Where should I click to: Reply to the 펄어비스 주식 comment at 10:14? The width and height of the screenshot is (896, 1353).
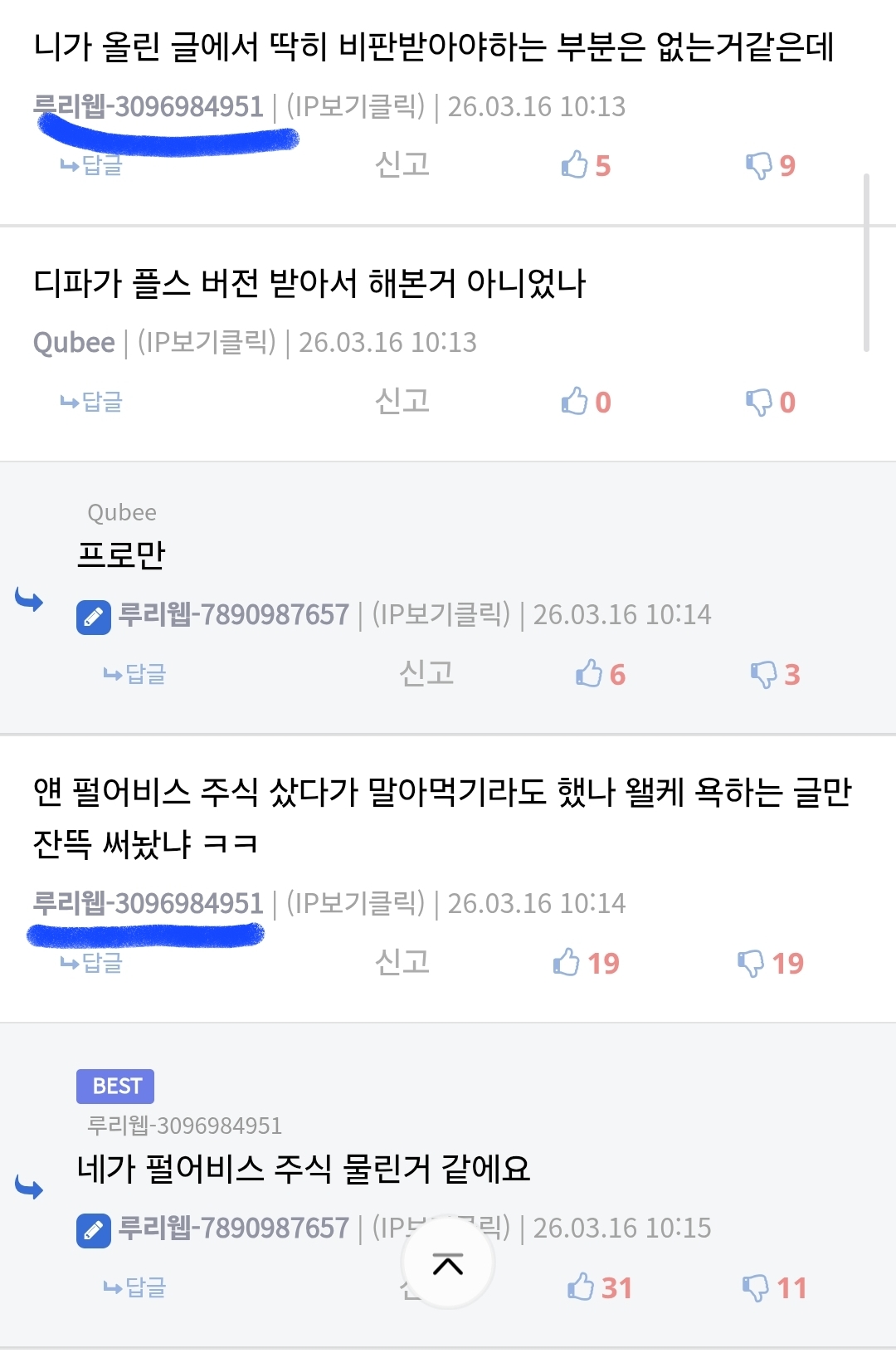92,963
